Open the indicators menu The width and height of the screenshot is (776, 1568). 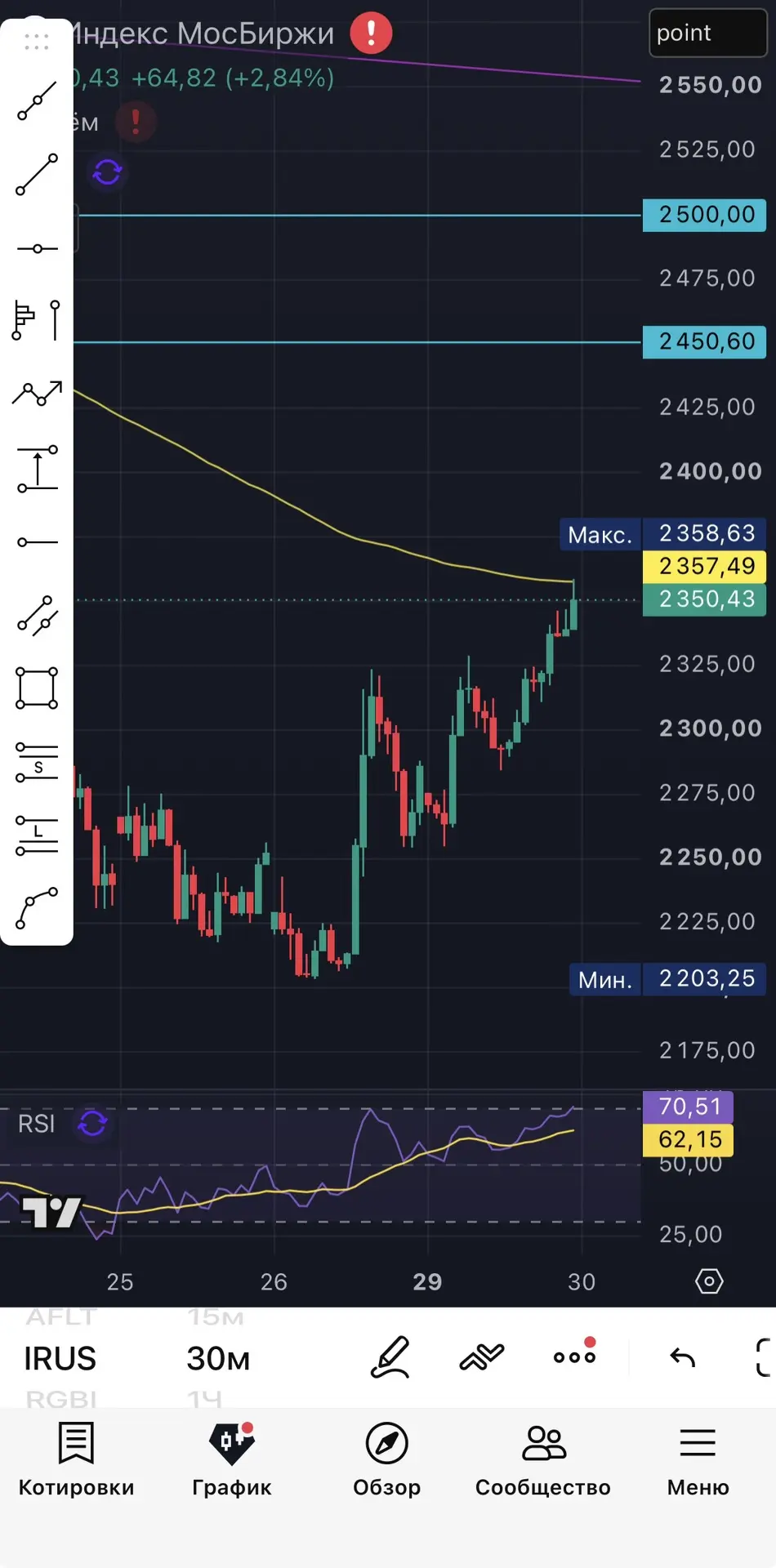pos(482,1357)
